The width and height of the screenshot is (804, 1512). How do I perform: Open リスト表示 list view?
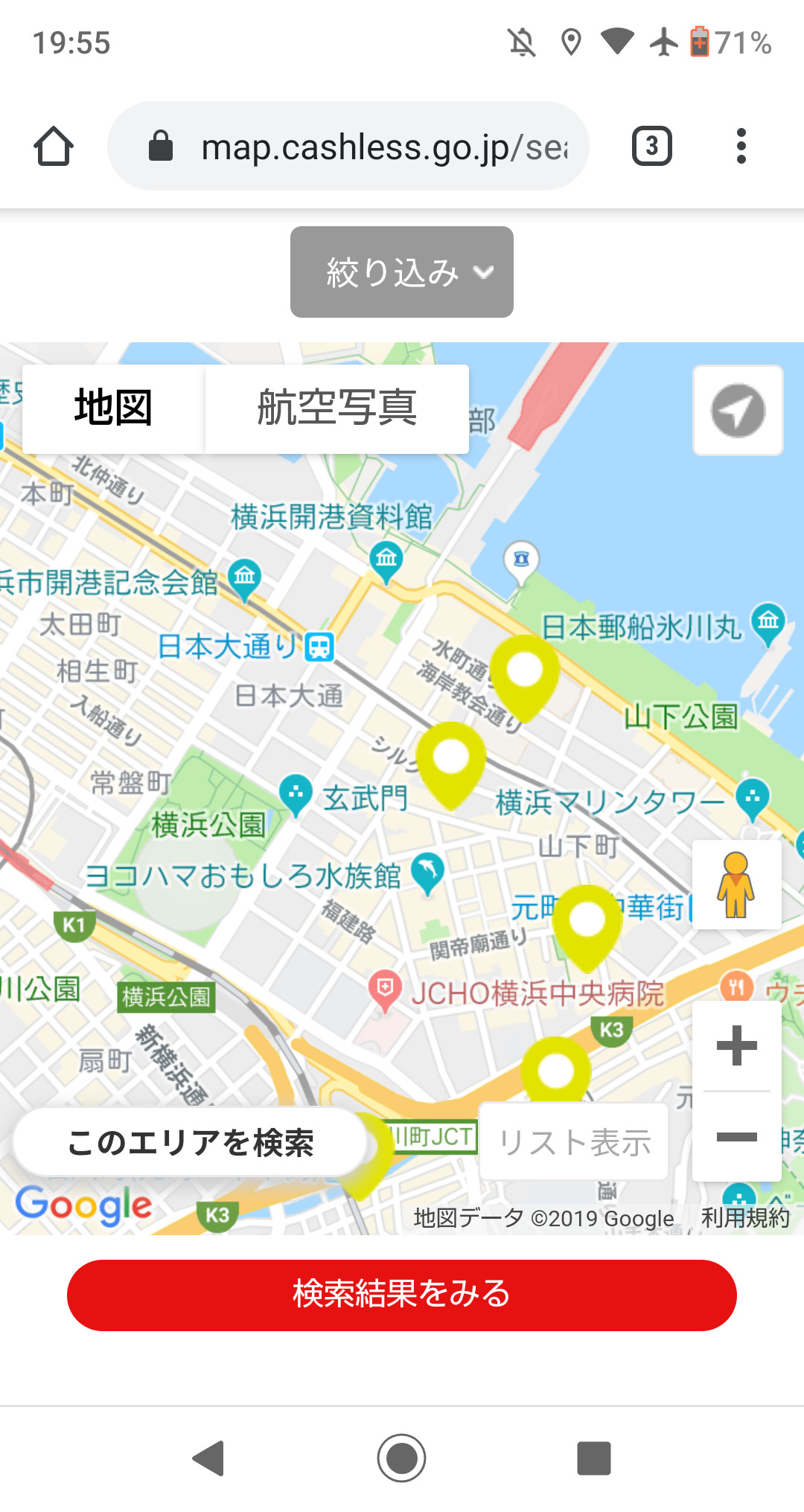tap(574, 1142)
